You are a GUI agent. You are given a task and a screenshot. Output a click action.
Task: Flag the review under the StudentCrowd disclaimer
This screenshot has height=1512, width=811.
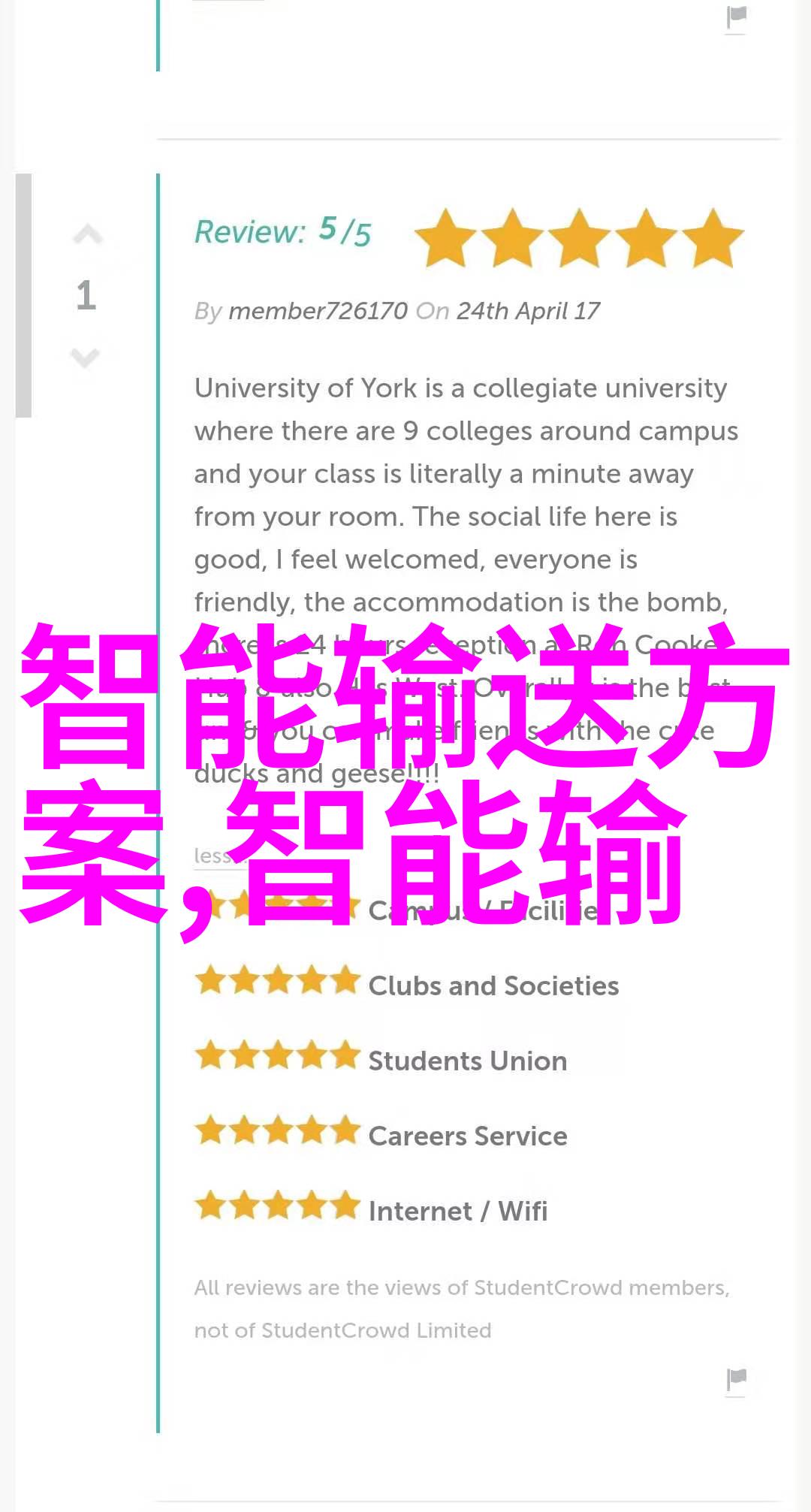736,1379
